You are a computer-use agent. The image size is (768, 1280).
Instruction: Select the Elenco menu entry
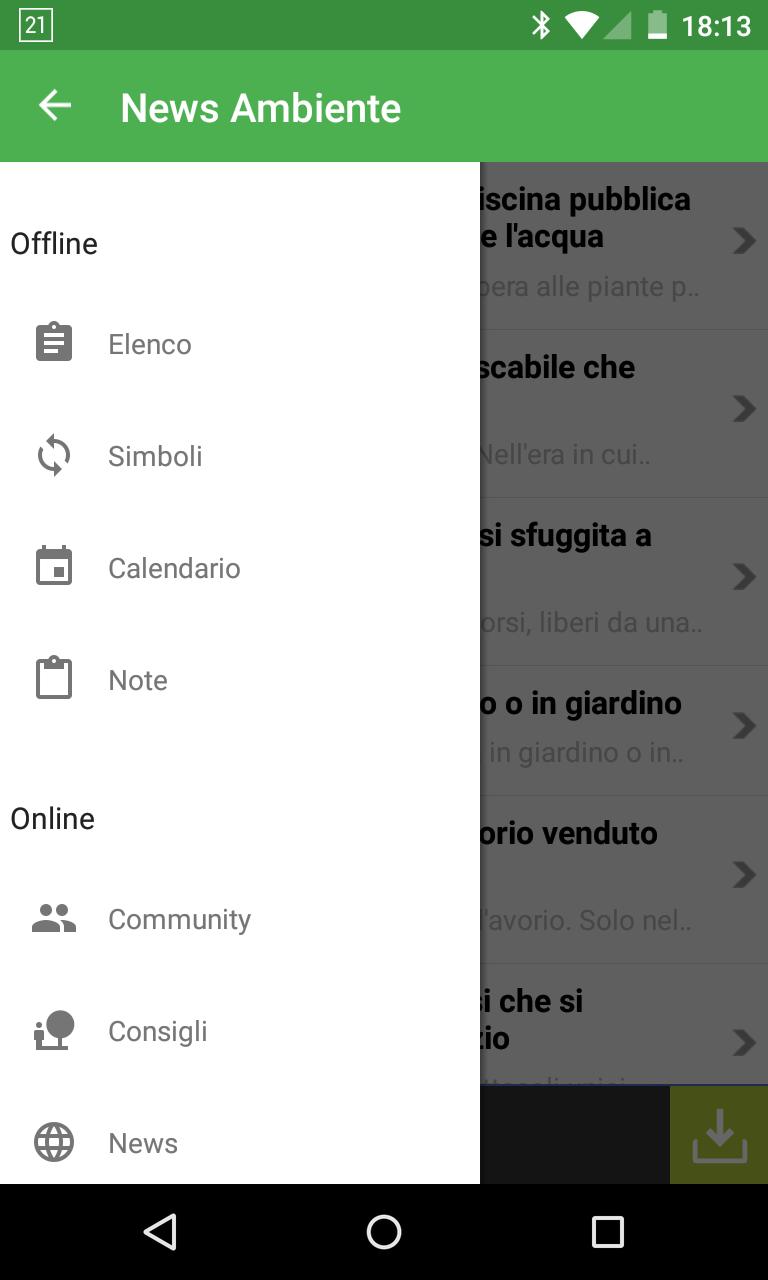pyautogui.click(x=149, y=343)
